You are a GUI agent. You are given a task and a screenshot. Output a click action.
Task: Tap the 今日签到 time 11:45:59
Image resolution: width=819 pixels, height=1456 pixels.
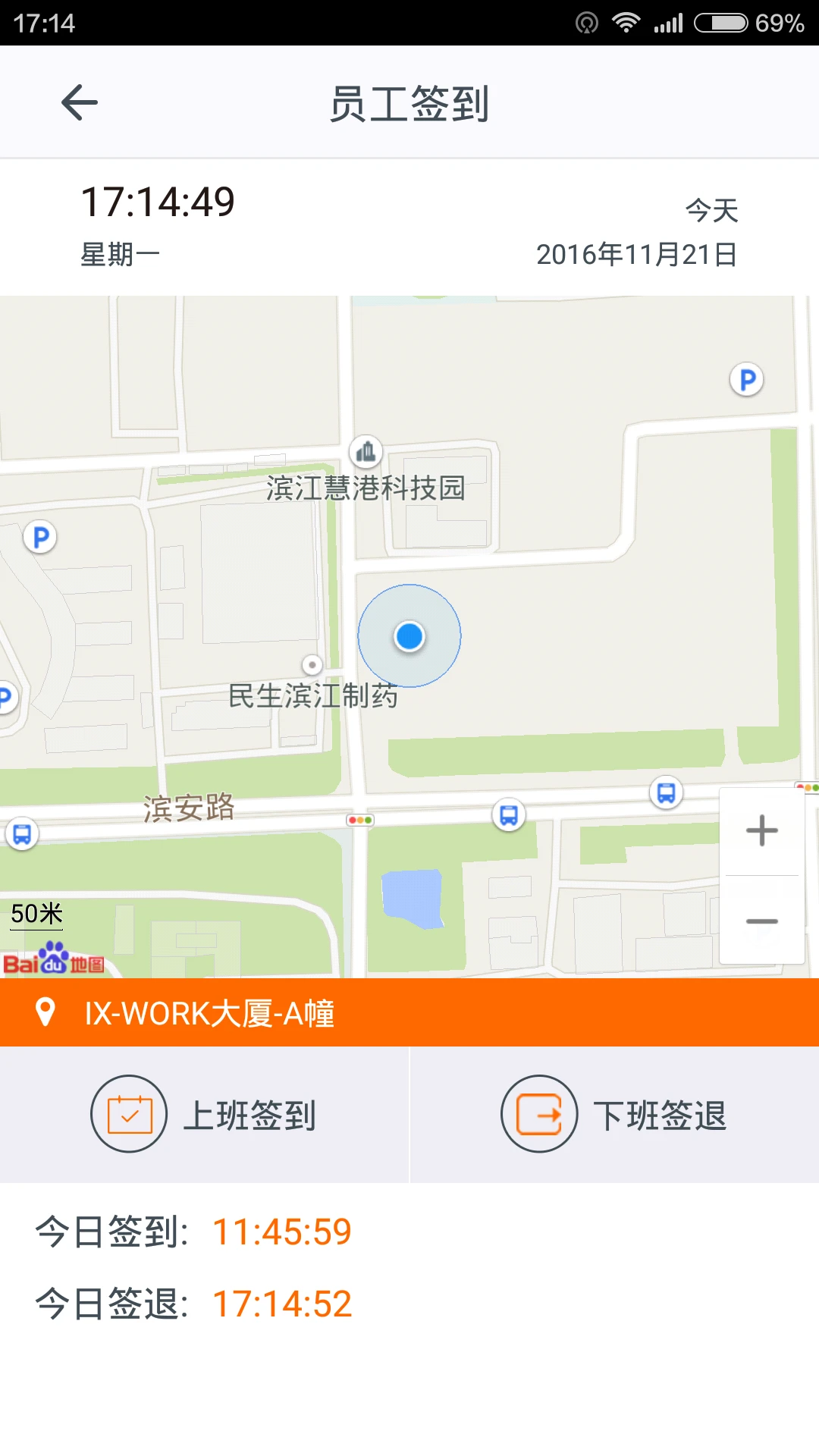point(284,1231)
